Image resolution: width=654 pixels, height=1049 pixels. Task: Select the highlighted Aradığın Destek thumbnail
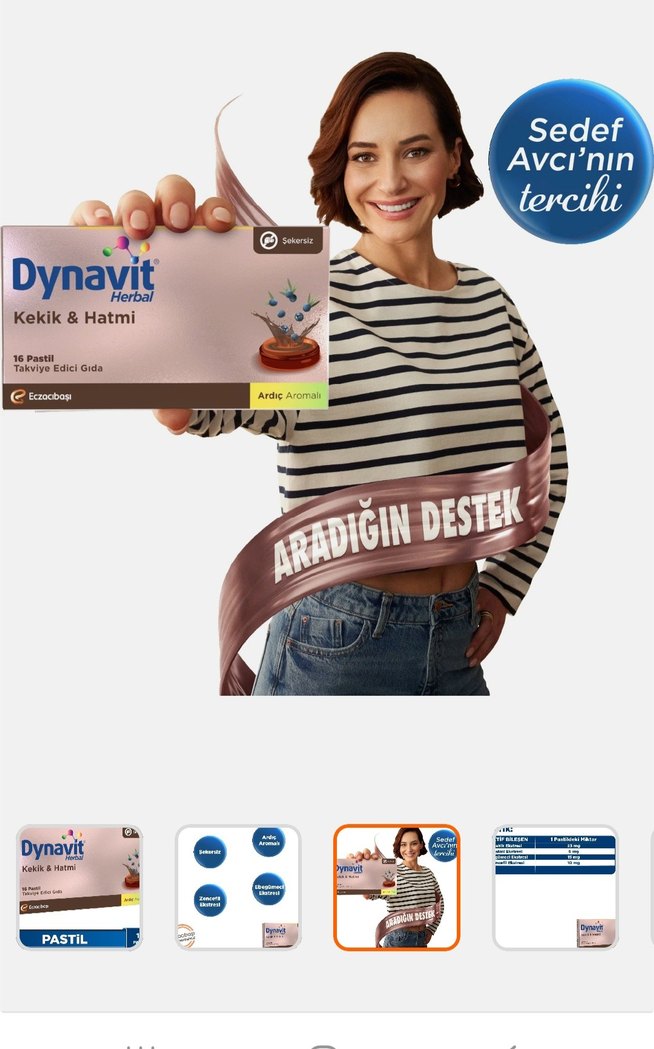pyautogui.click(x=396, y=887)
